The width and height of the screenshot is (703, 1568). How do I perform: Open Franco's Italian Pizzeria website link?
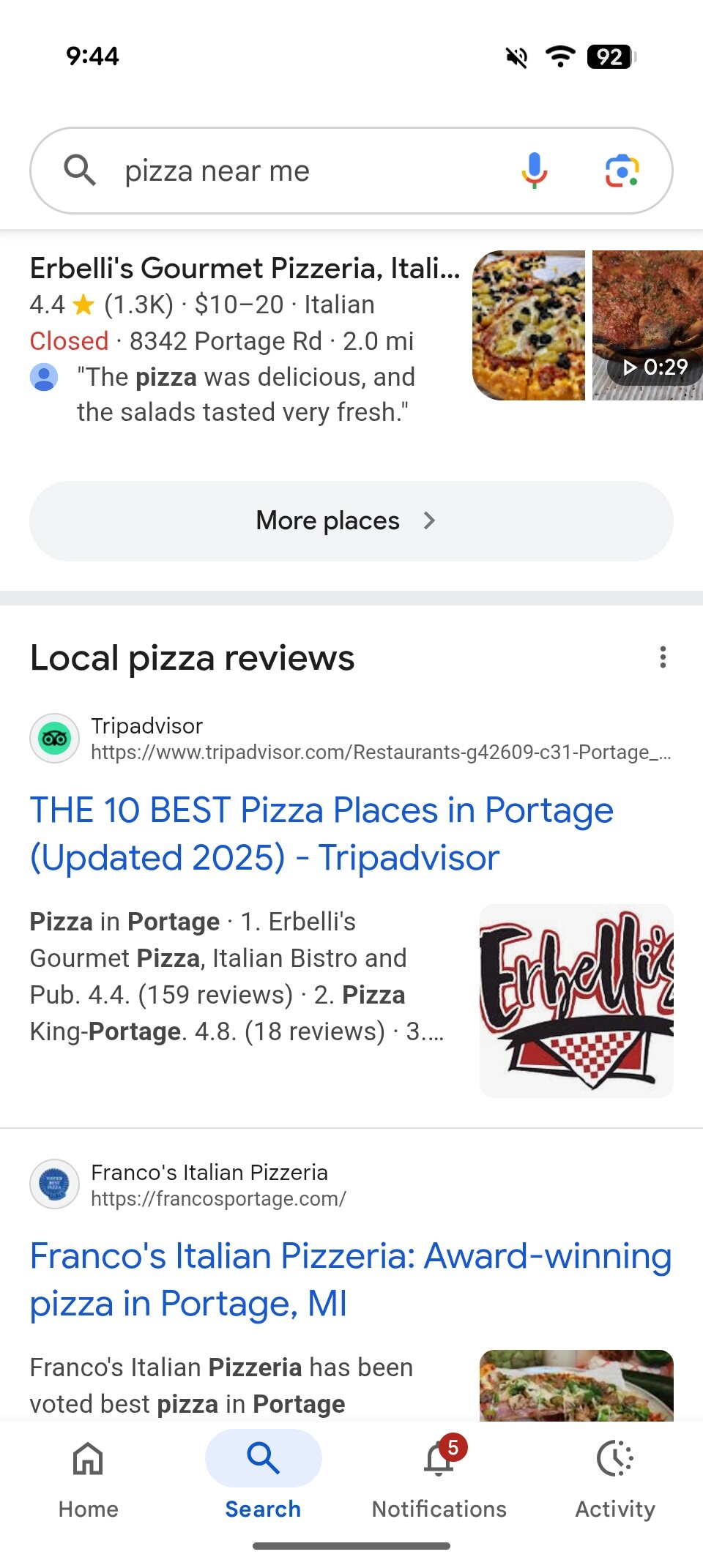tap(350, 1279)
